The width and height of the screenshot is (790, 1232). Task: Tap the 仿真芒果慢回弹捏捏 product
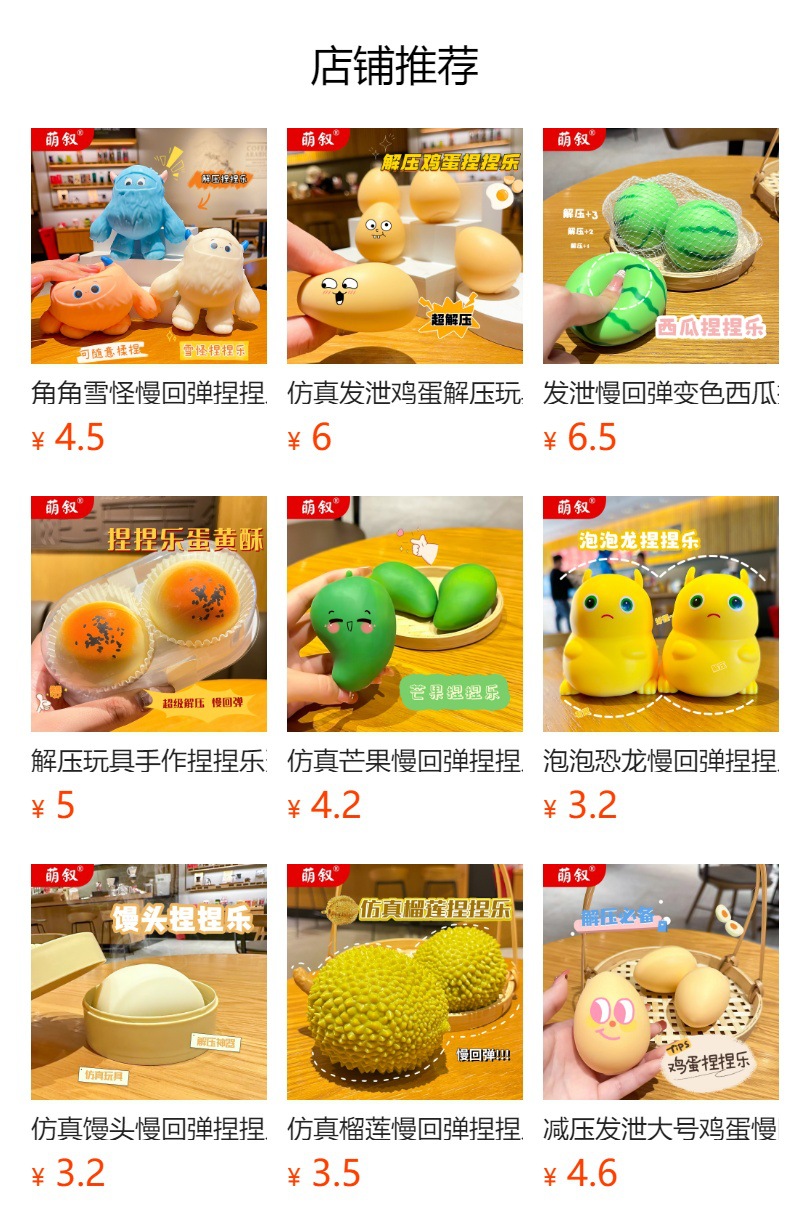[x=405, y=614]
